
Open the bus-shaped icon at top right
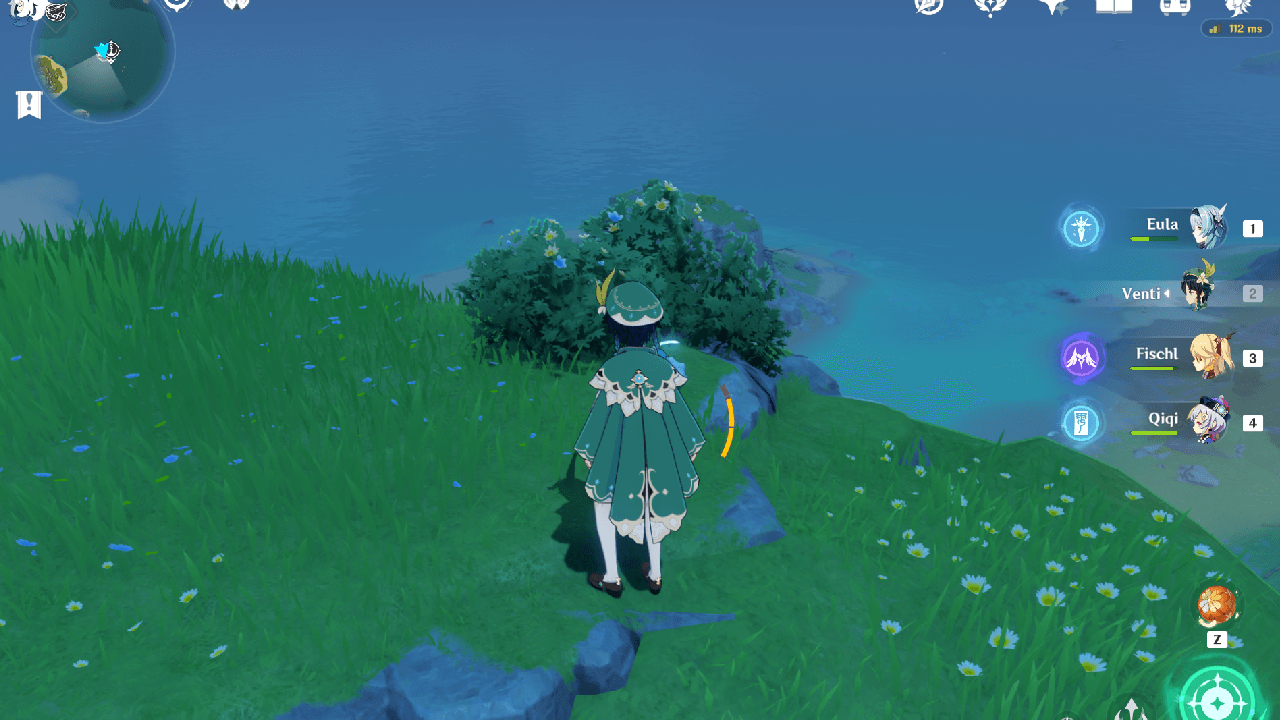(x=1174, y=7)
